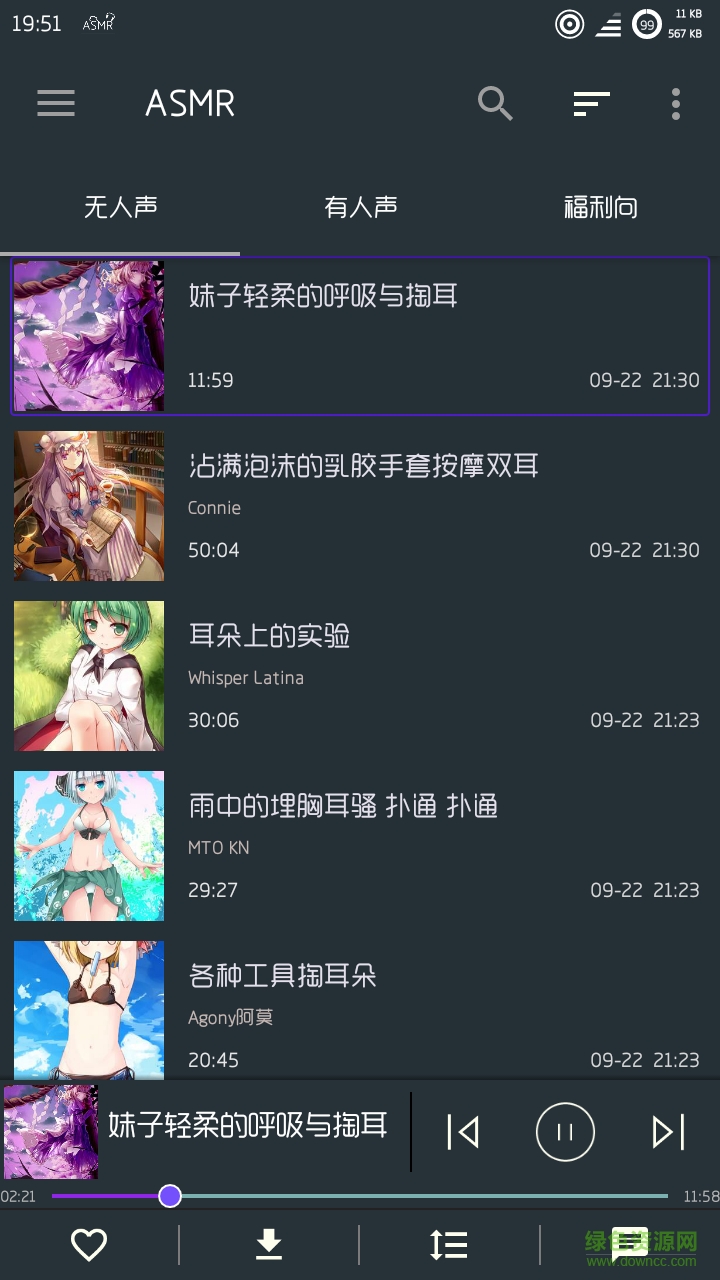This screenshot has width=720, height=1280.
Task: Open the track 耳朵上的实验 by Whisper Latina
Action: point(360,675)
